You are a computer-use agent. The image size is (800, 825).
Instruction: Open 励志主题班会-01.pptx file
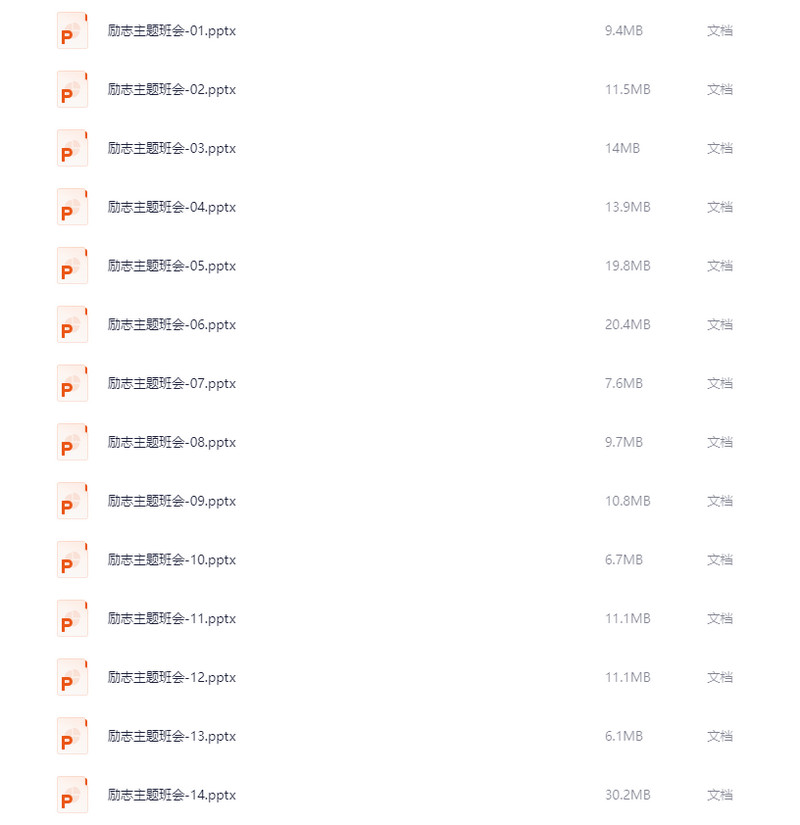pos(171,31)
